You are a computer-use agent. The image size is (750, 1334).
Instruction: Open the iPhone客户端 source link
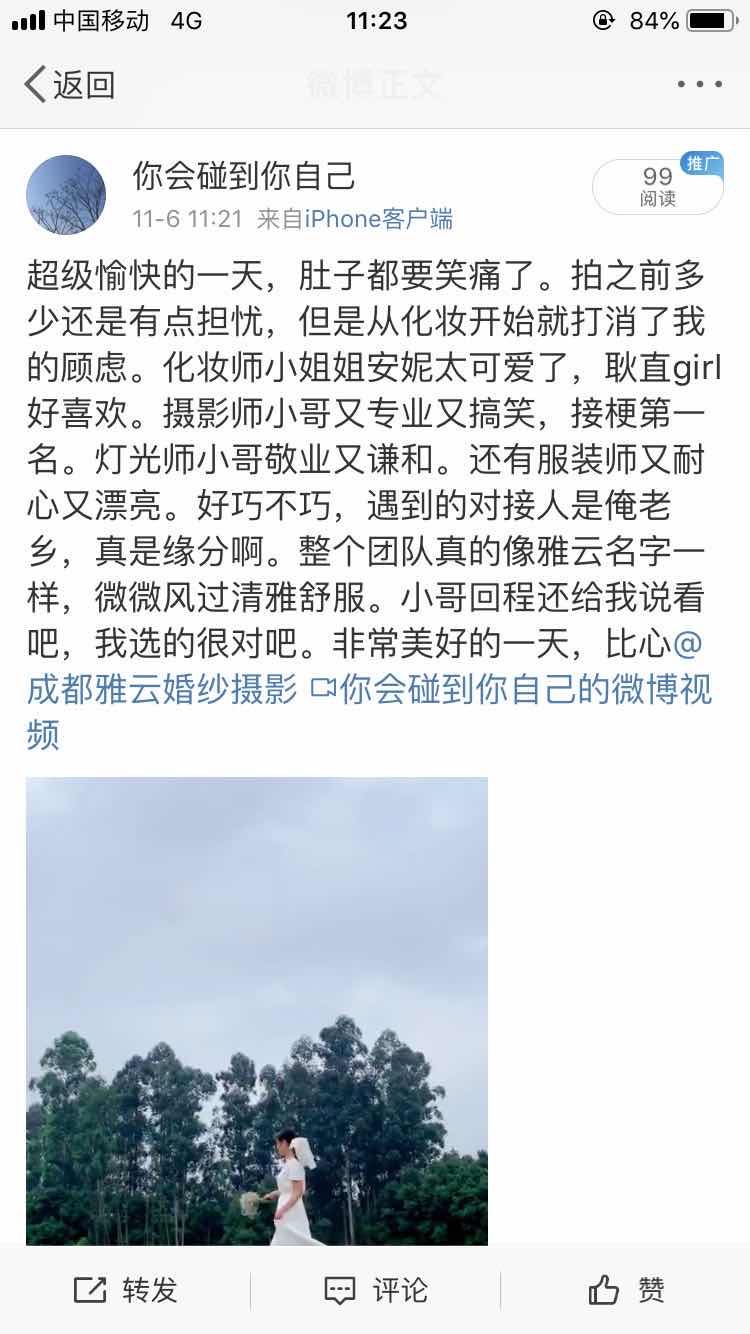378,219
